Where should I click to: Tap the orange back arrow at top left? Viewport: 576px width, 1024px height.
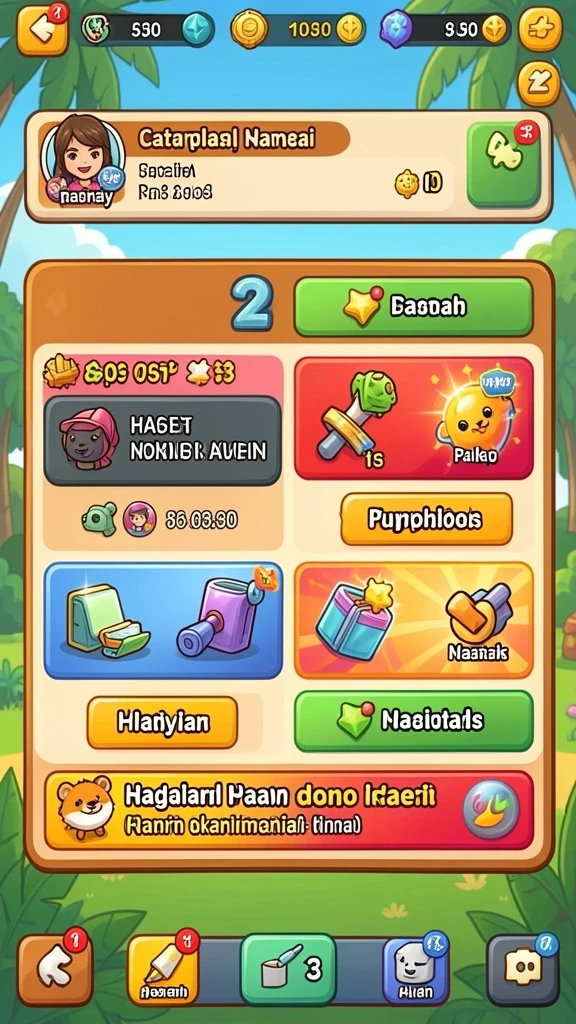[42, 30]
